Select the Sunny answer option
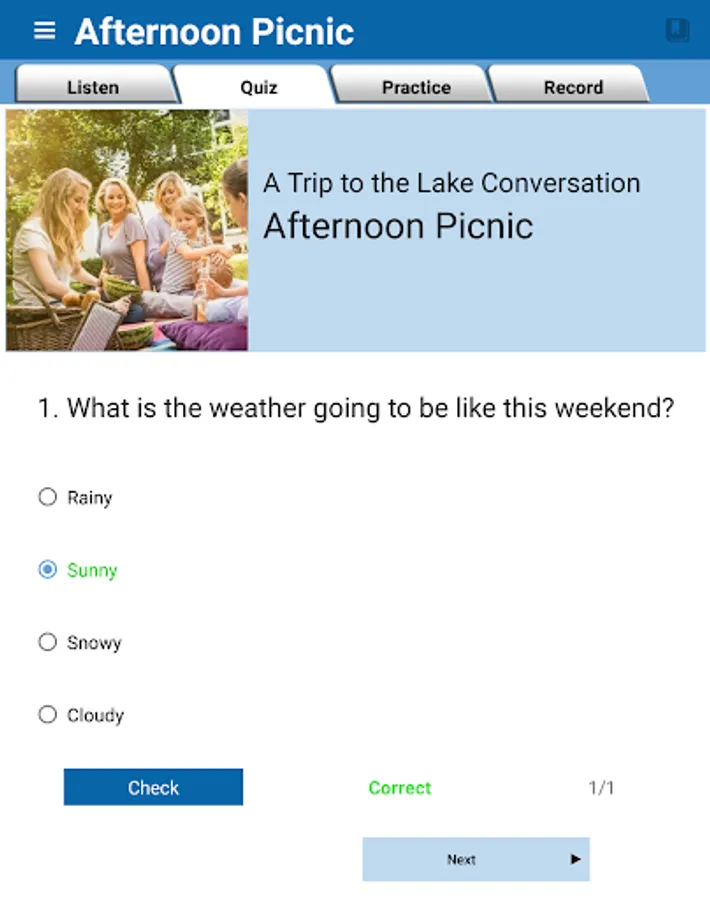This screenshot has height=900, width=710. pyautogui.click(x=48, y=570)
